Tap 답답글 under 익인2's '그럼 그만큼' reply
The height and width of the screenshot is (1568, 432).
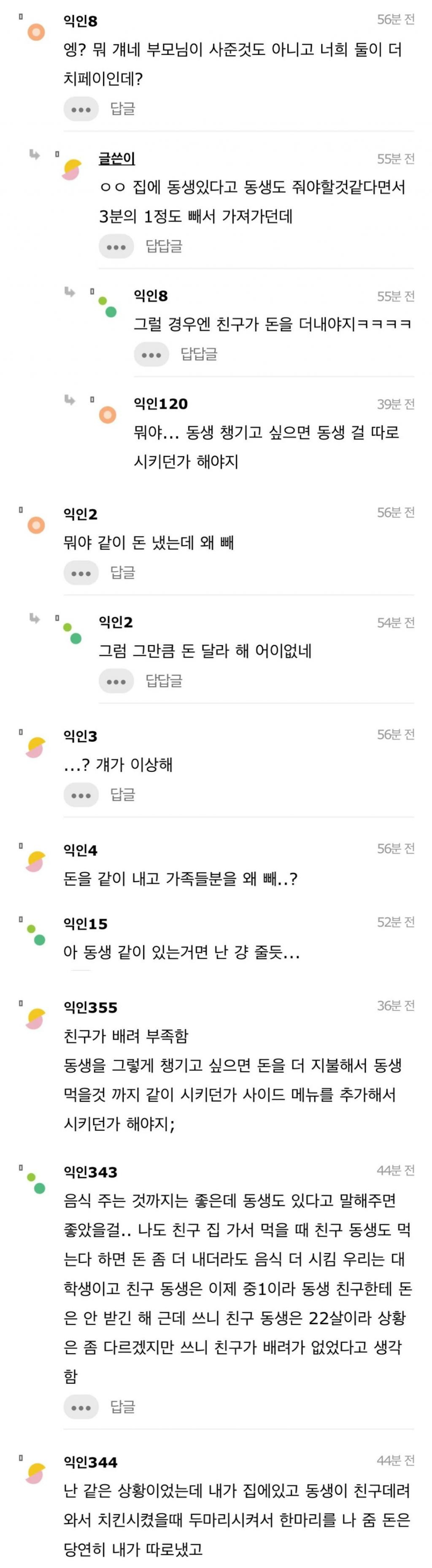164,681
